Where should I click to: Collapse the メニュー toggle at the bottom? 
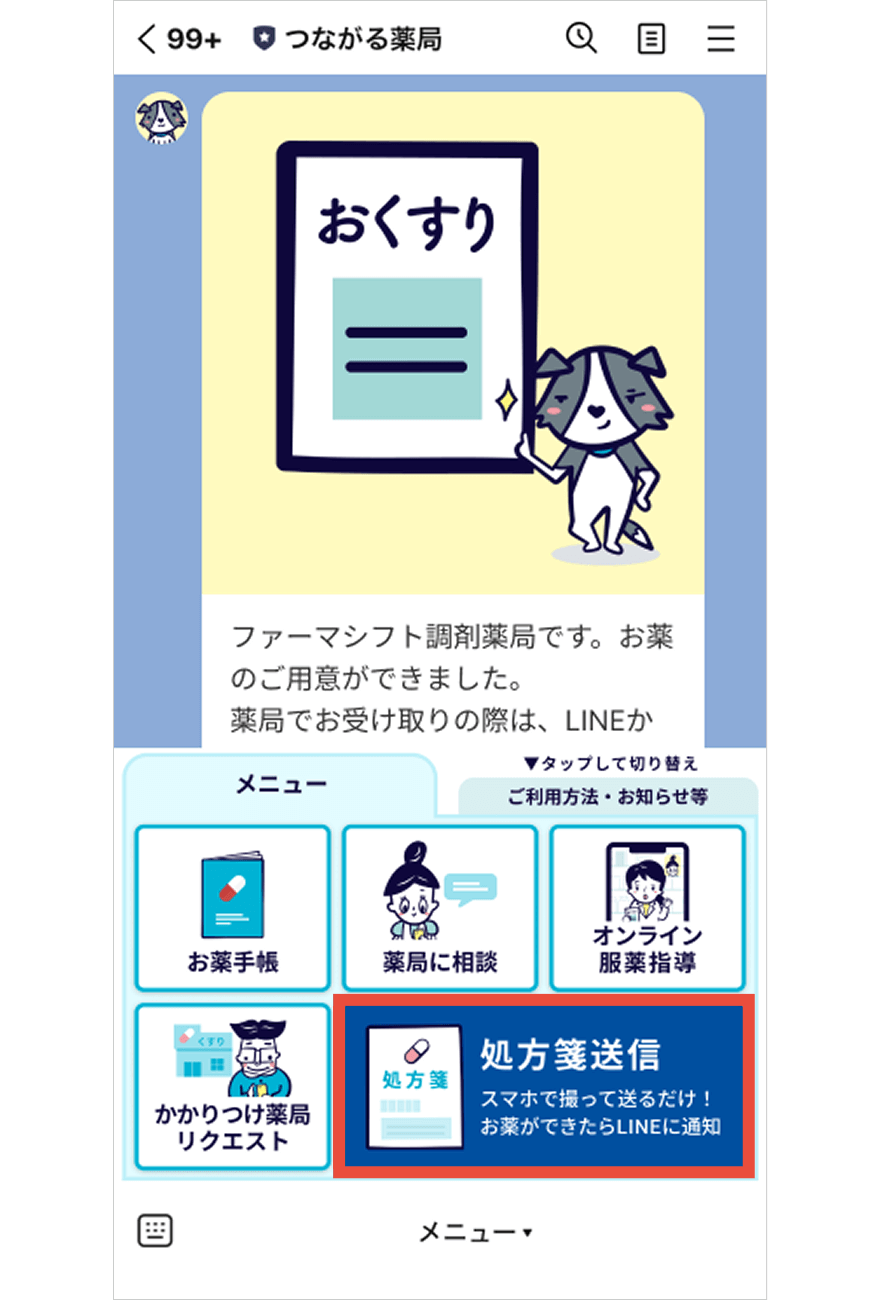[475, 1232]
